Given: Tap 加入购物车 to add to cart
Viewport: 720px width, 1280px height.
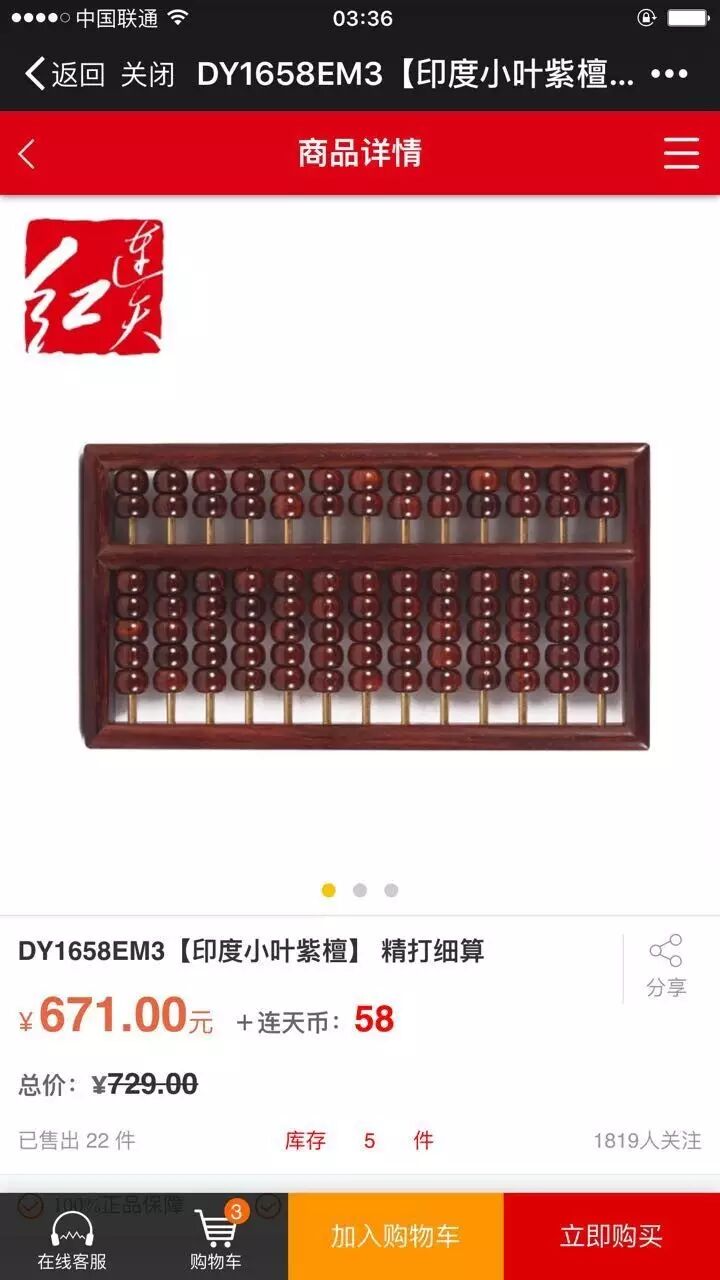Looking at the screenshot, I should [395, 1236].
